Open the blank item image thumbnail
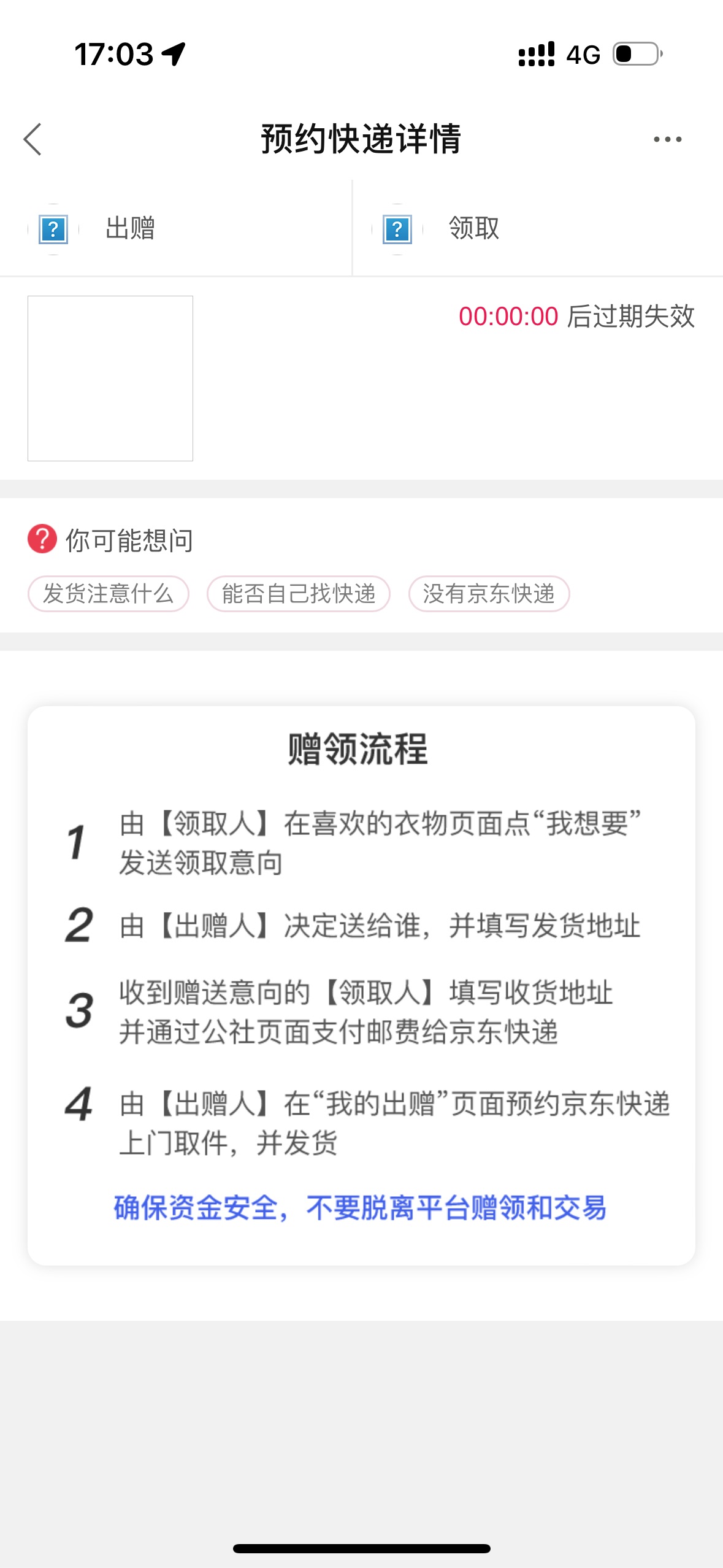Screen dimensions: 723x1568 110,379
